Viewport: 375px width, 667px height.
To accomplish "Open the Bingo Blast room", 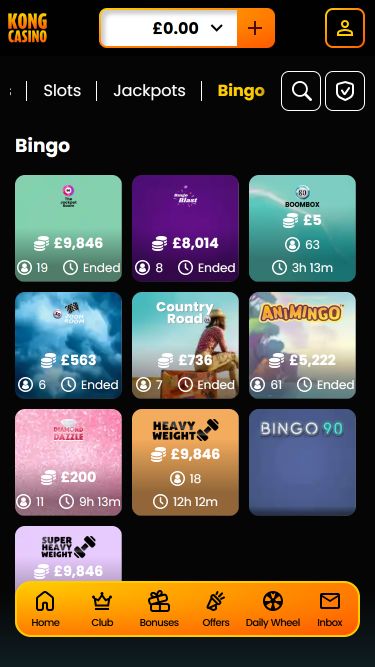I will coord(185,228).
